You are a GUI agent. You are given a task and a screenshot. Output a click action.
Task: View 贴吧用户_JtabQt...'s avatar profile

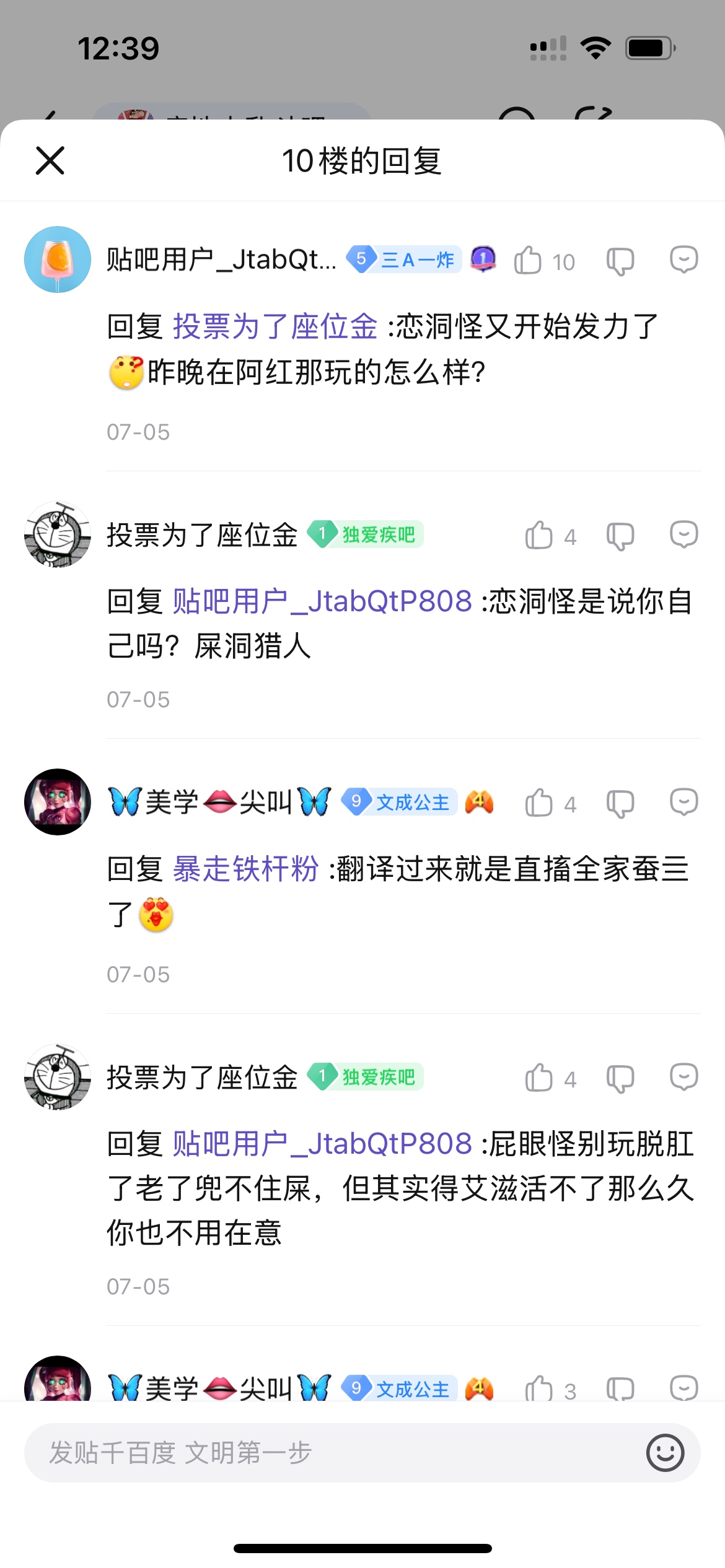pos(58,259)
